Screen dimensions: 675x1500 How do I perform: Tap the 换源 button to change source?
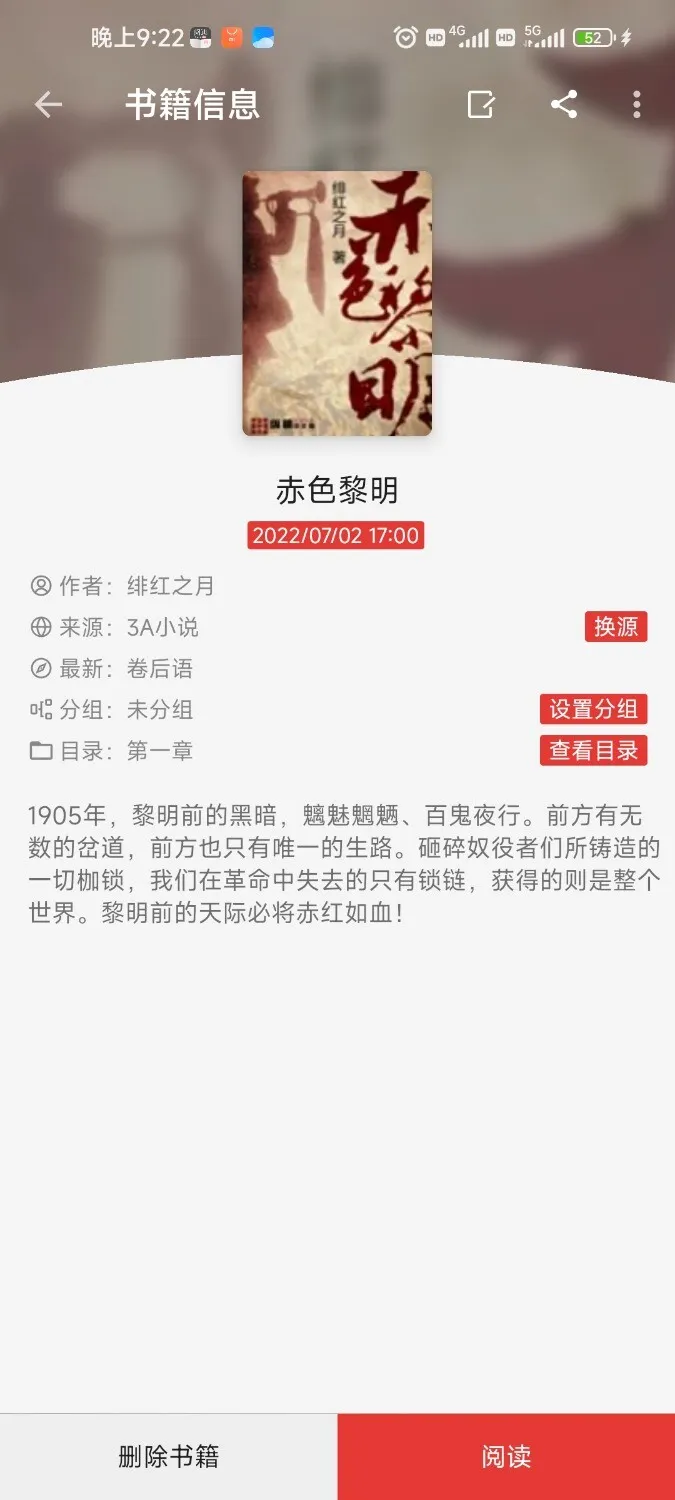616,627
